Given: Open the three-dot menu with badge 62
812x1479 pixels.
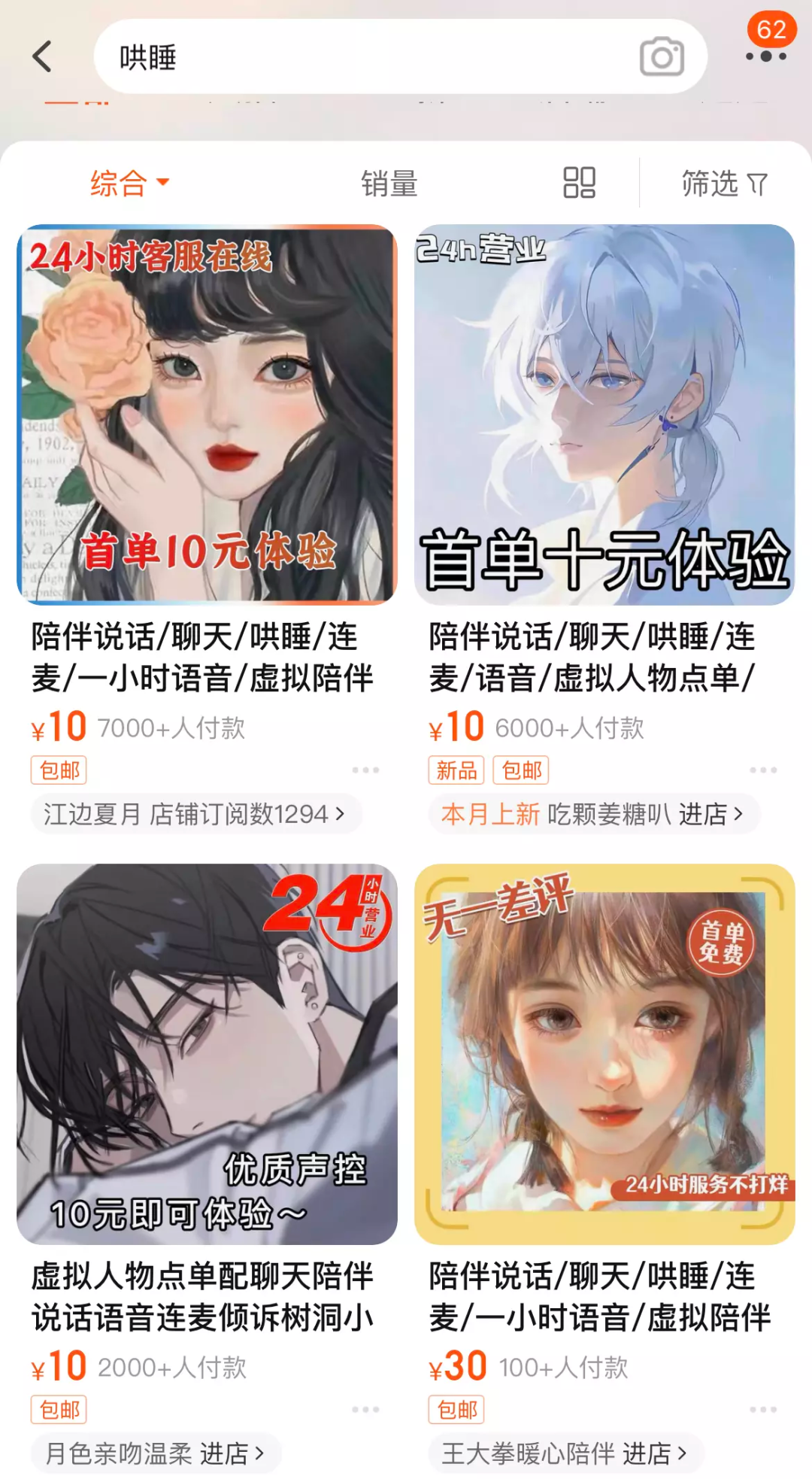Looking at the screenshot, I should click(x=765, y=55).
